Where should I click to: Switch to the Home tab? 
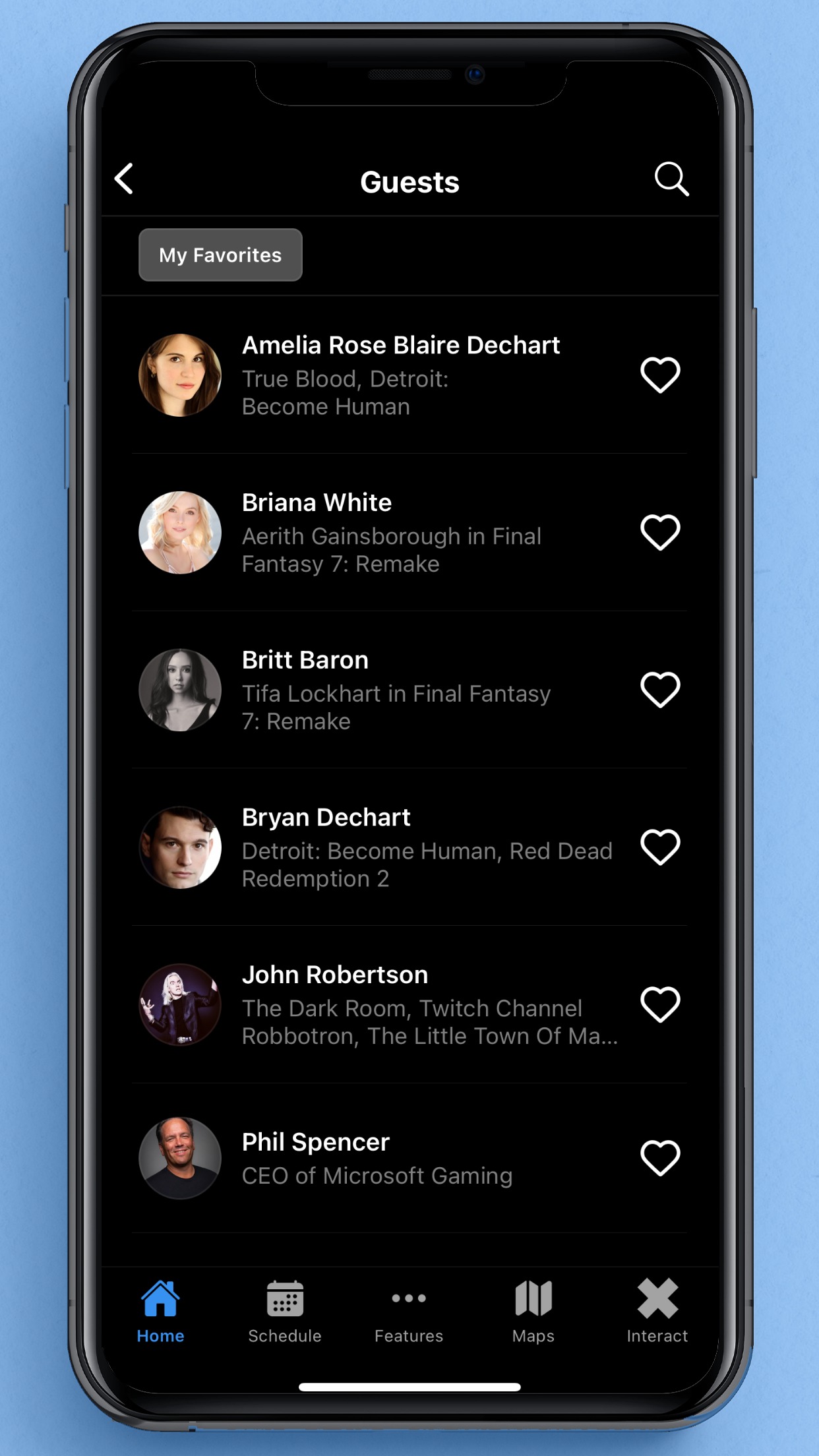click(x=160, y=1311)
